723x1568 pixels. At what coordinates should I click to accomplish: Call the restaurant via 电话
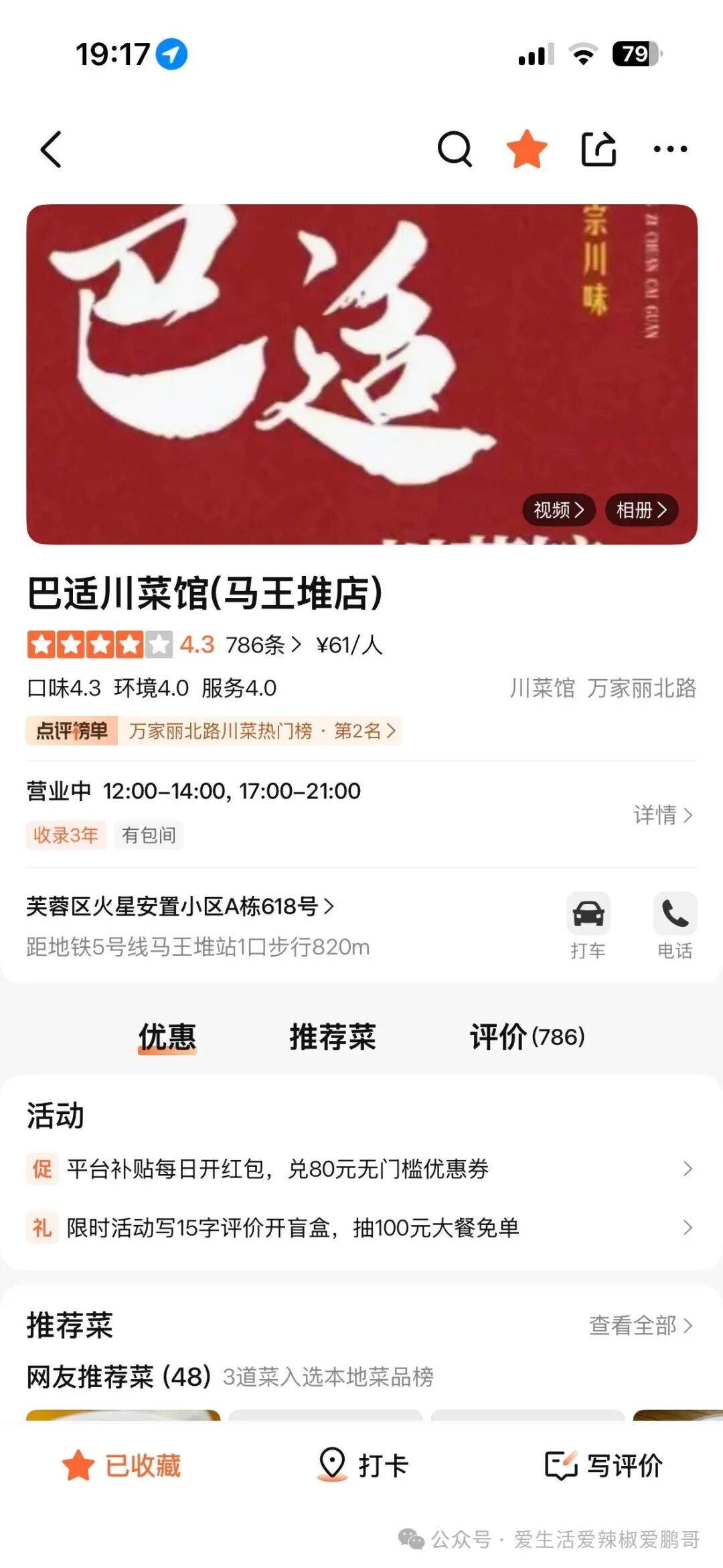674,926
